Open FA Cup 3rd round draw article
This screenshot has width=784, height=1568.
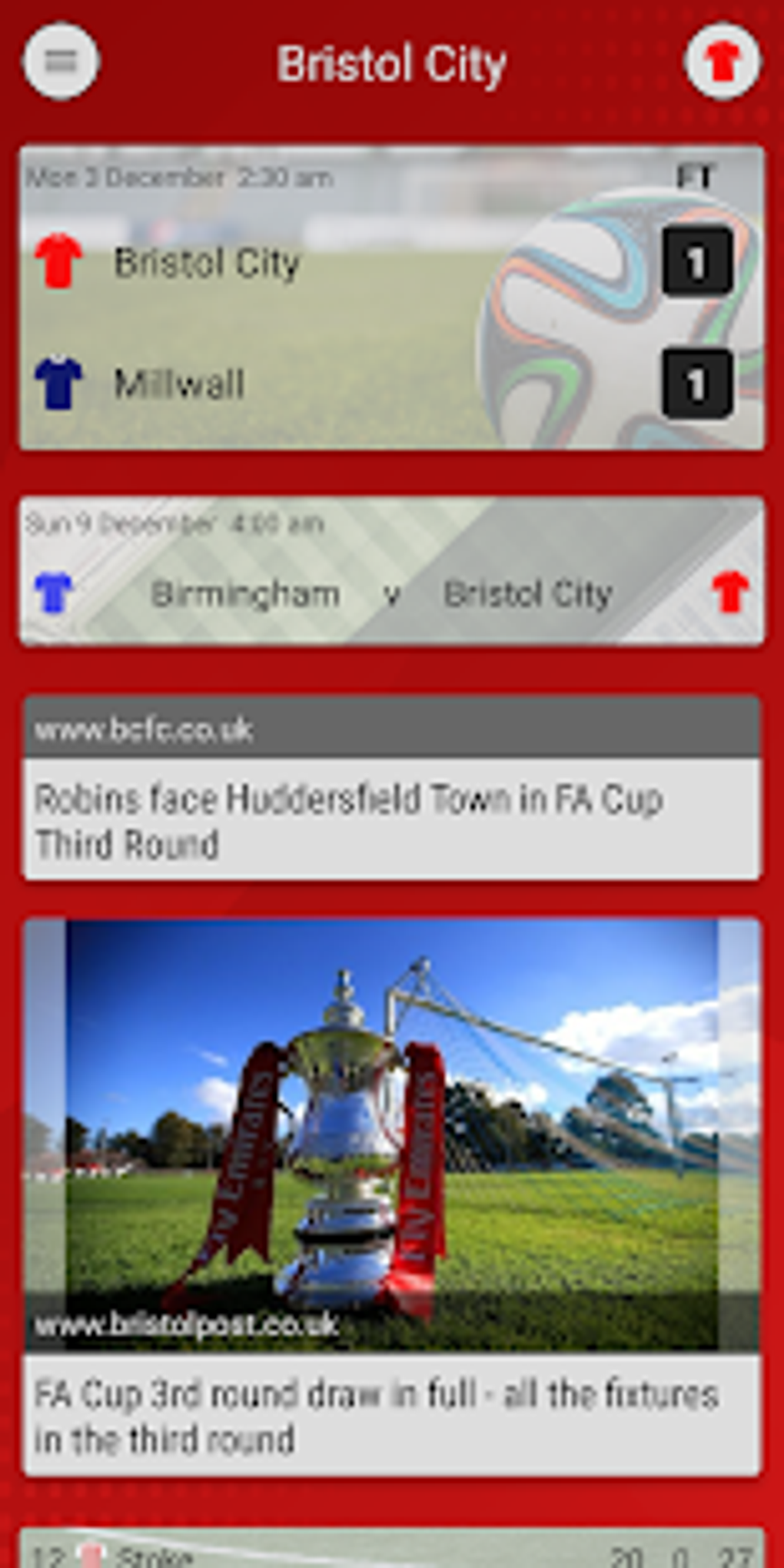[x=392, y=1416]
